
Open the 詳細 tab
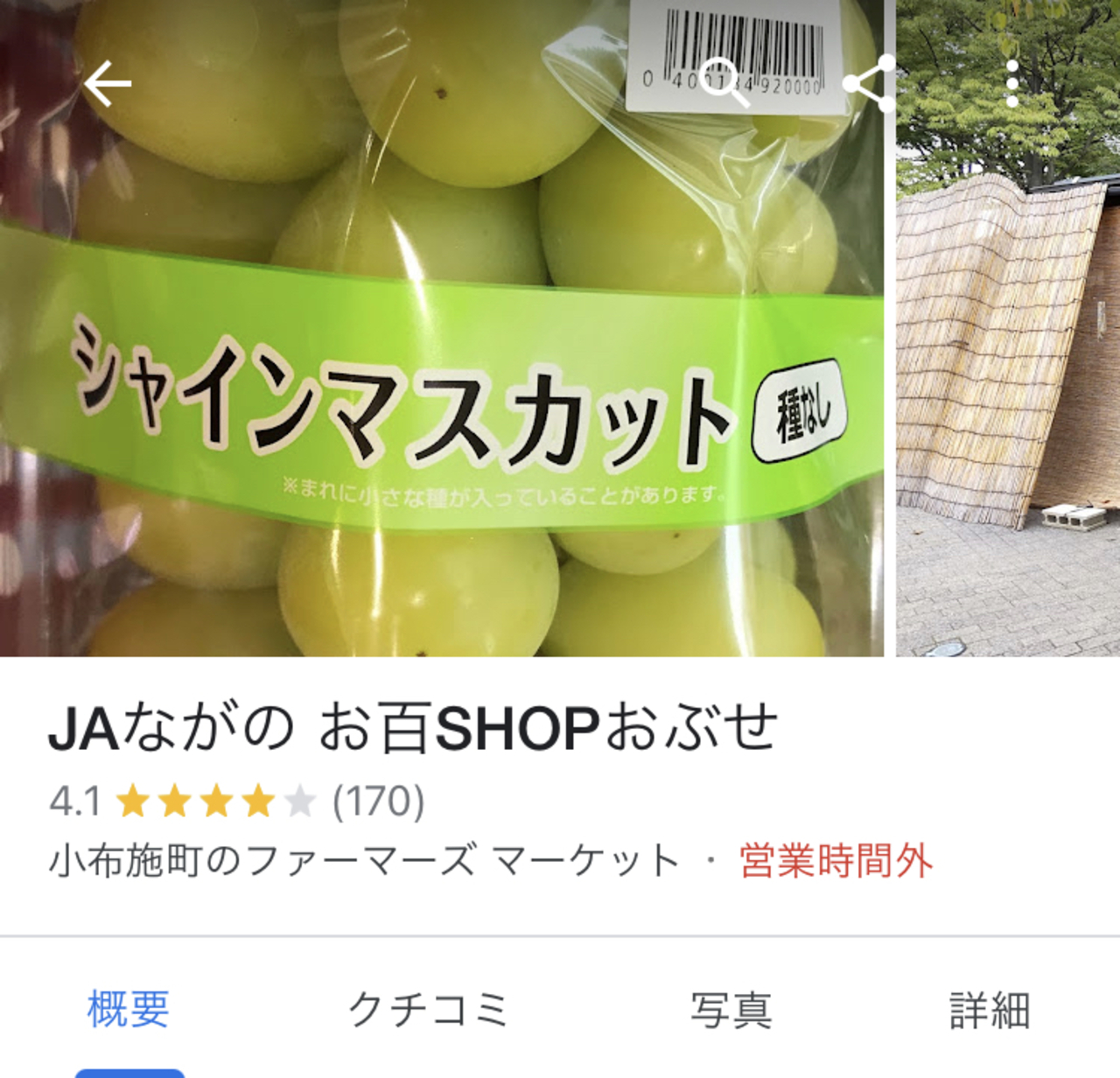click(x=990, y=1010)
